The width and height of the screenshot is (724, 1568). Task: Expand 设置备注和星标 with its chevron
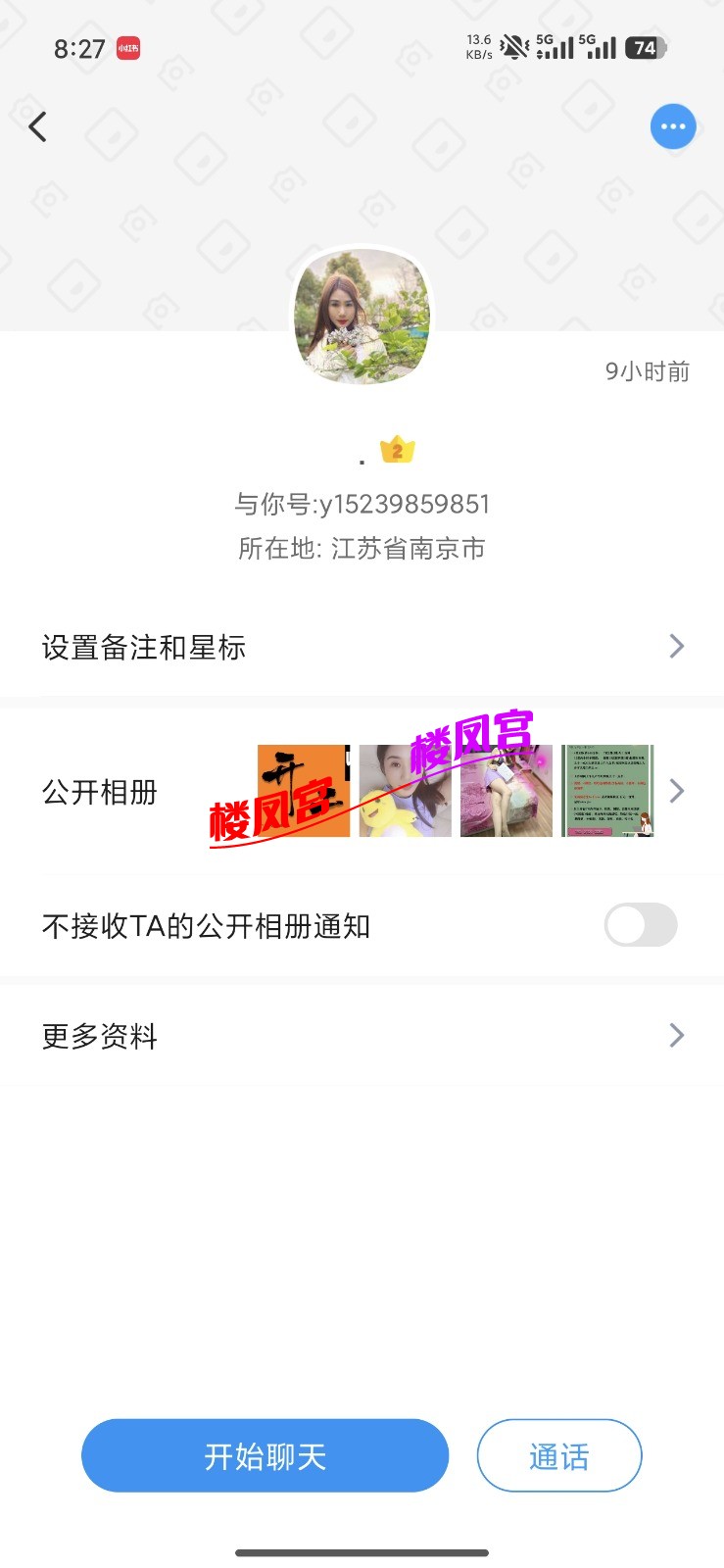[675, 646]
